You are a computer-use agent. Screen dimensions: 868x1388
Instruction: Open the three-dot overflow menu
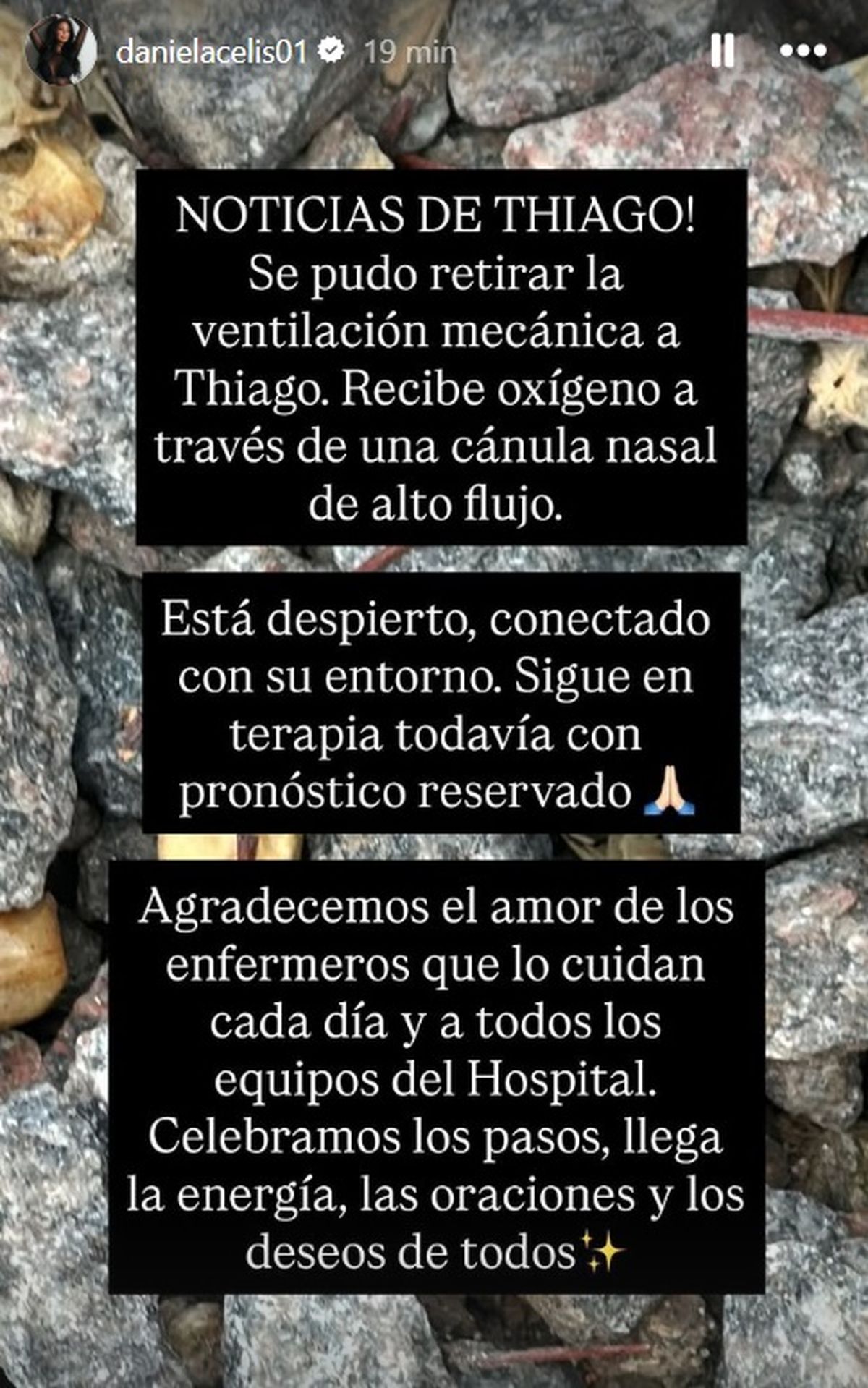pos(803,51)
